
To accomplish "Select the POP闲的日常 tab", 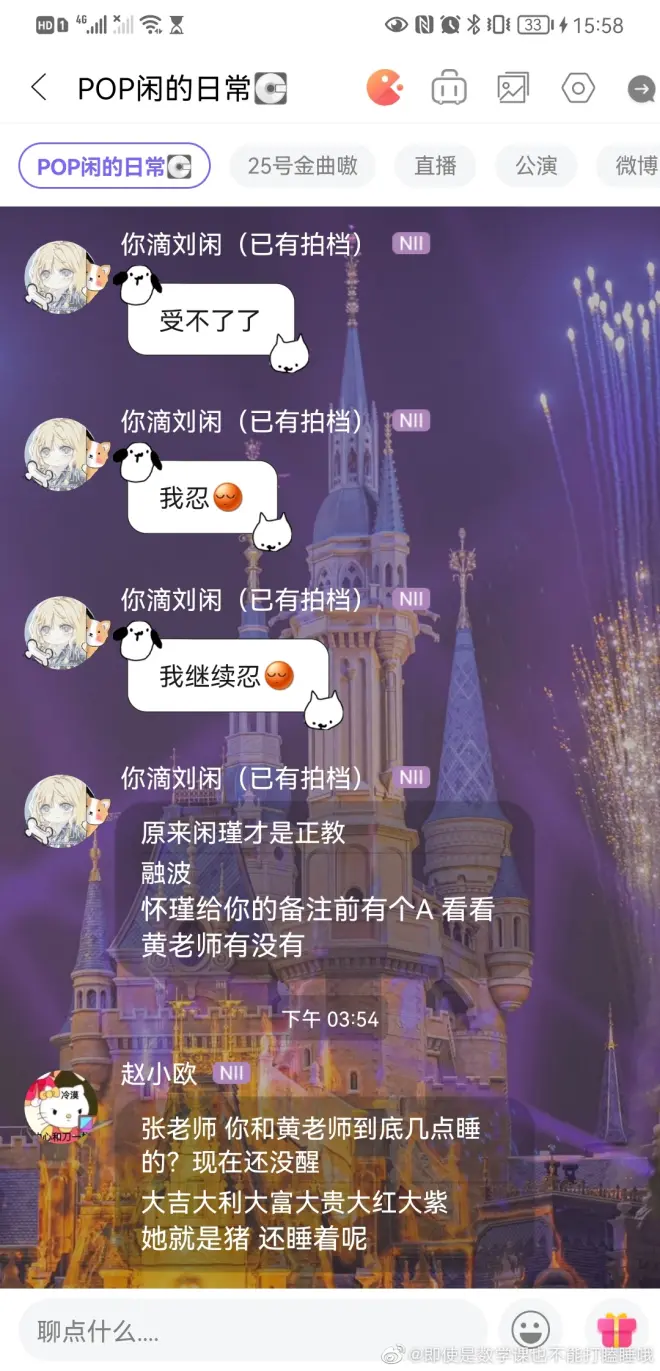I will [x=114, y=166].
